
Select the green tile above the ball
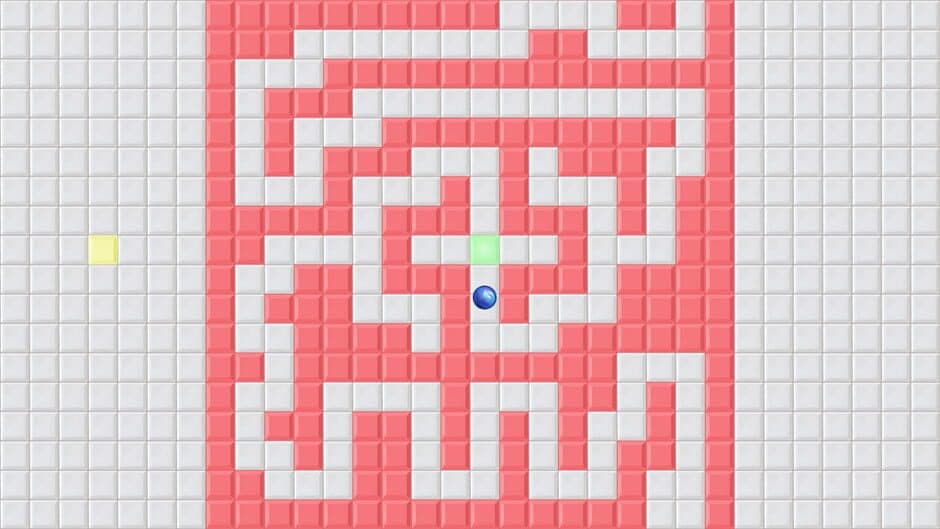pos(485,249)
